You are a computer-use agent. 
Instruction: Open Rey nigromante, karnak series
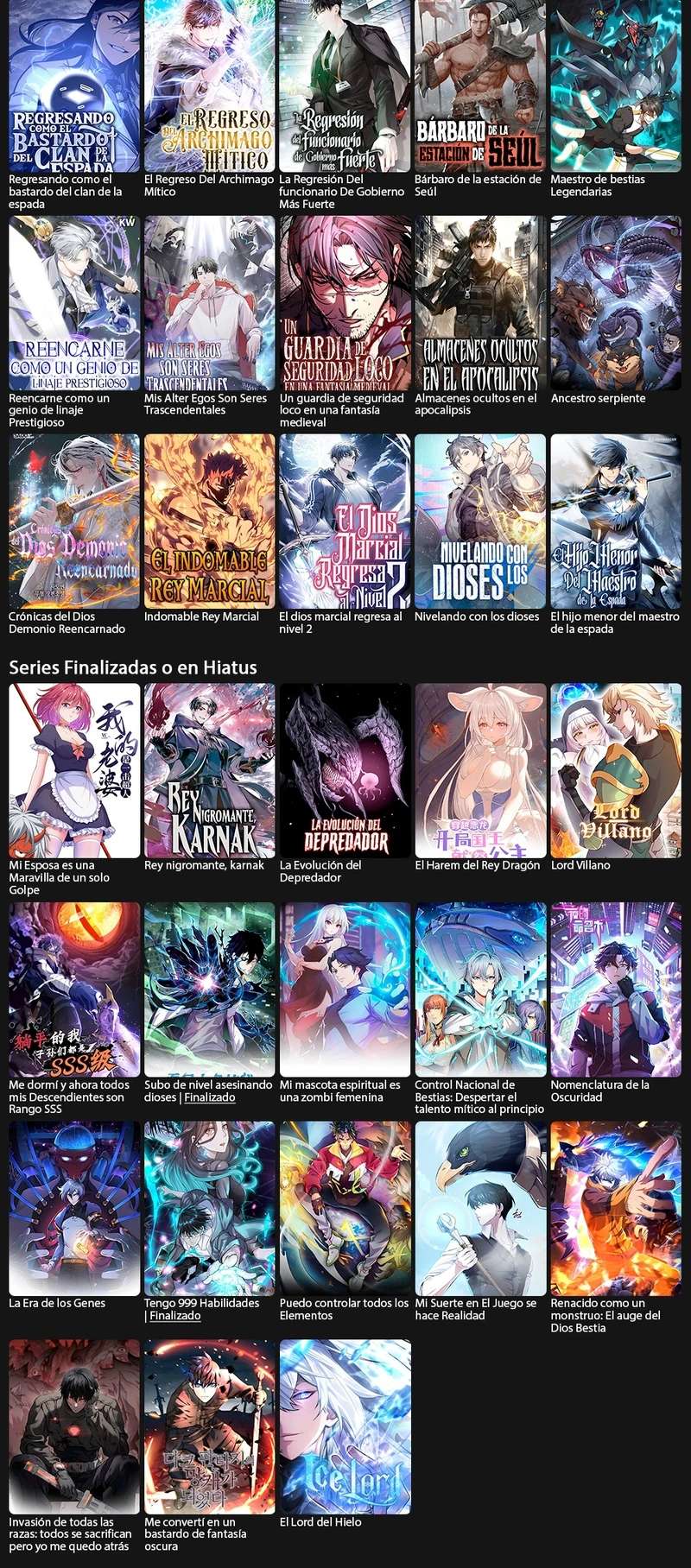(x=209, y=770)
